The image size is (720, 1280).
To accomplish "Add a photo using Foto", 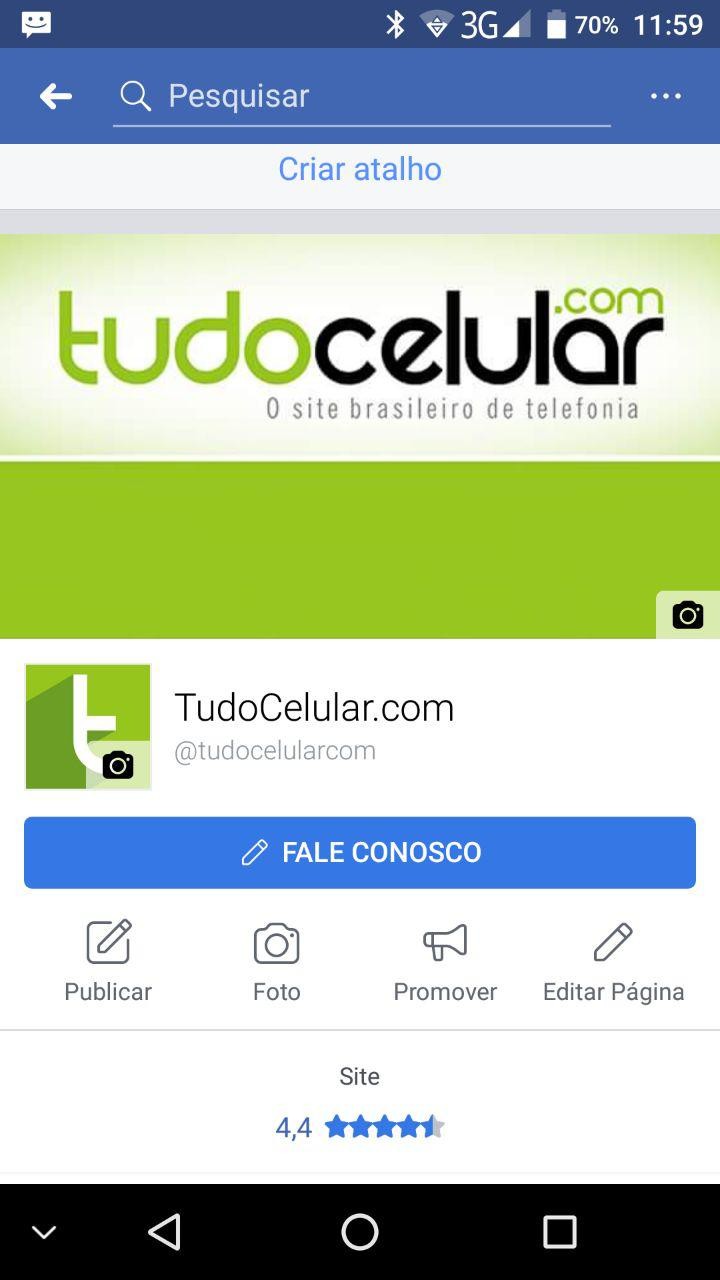I will click(276, 962).
